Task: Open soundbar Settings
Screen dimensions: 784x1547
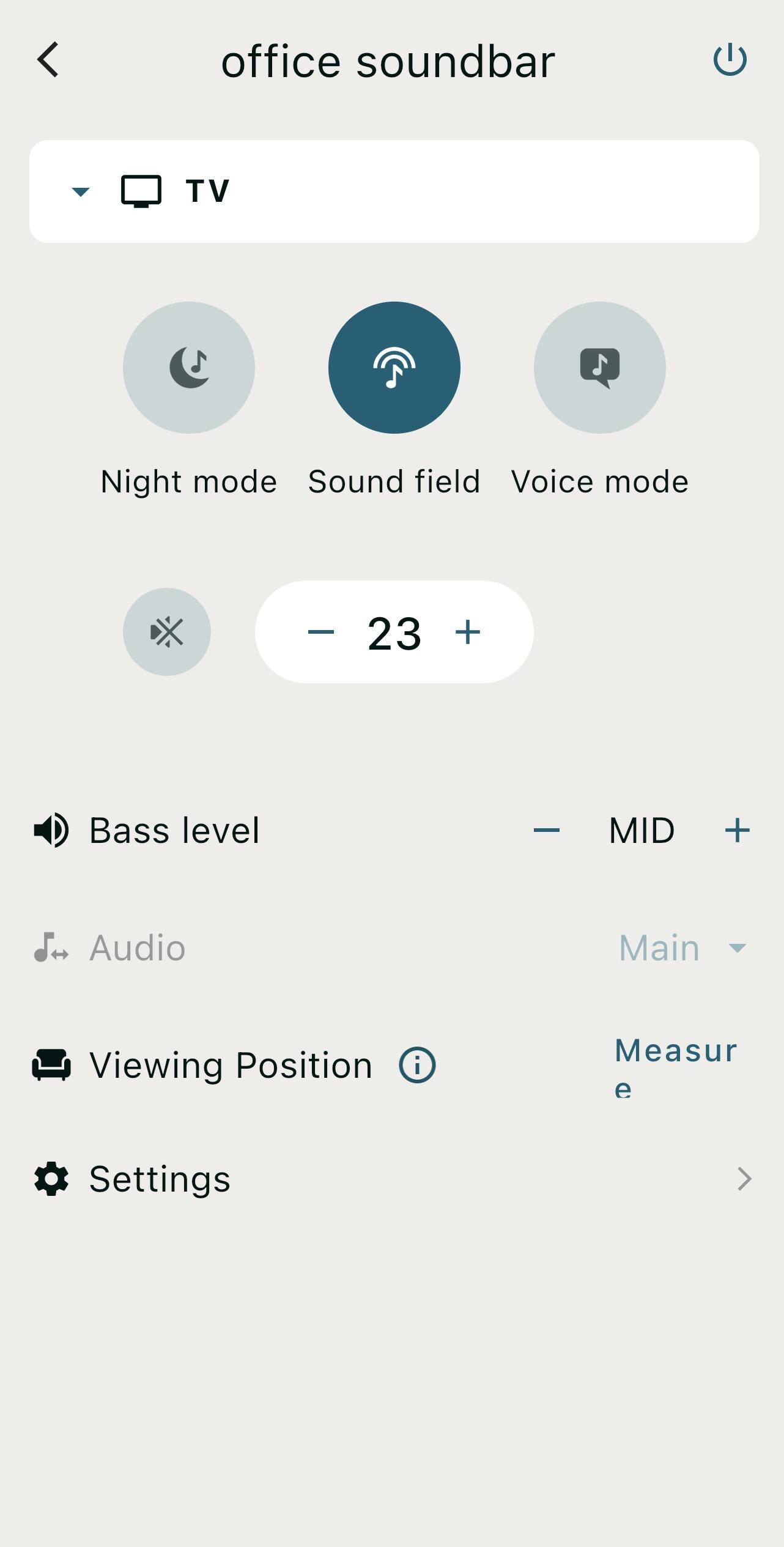Action: (x=391, y=1179)
